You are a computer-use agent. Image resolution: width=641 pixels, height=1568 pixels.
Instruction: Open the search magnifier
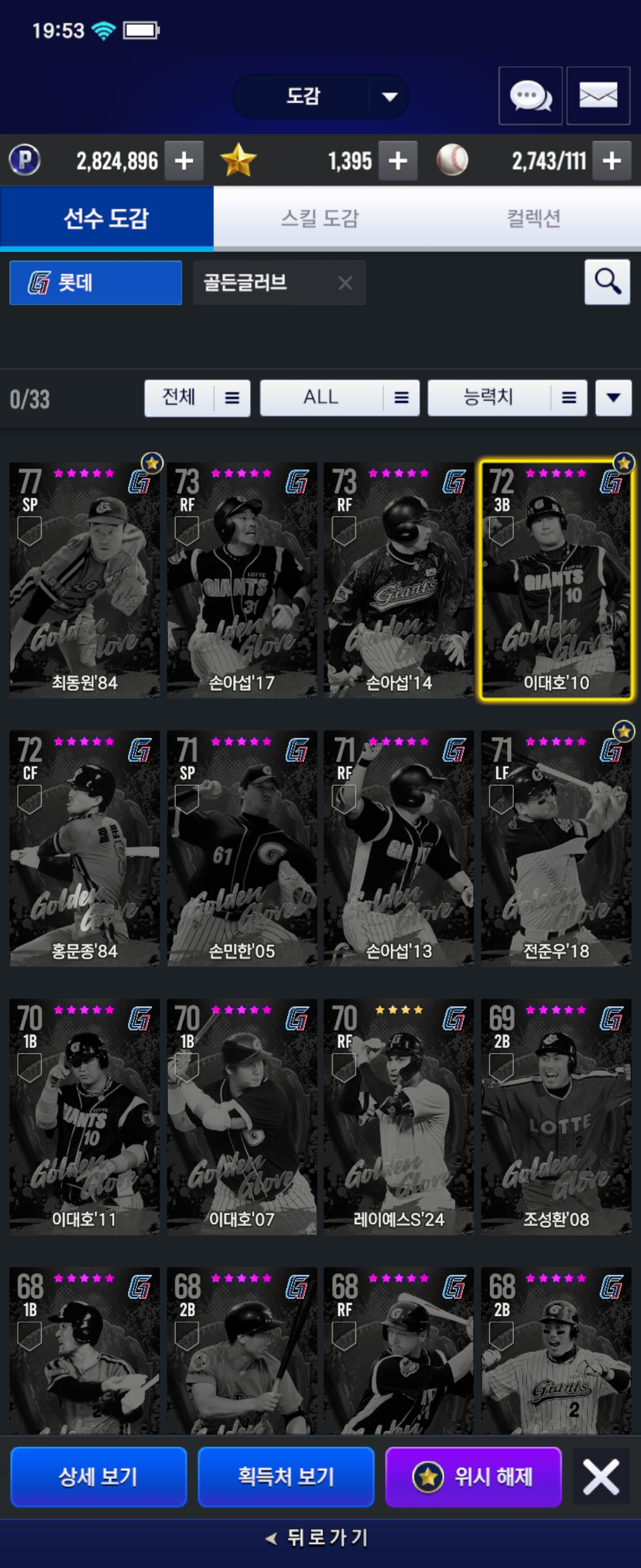pyautogui.click(x=607, y=282)
